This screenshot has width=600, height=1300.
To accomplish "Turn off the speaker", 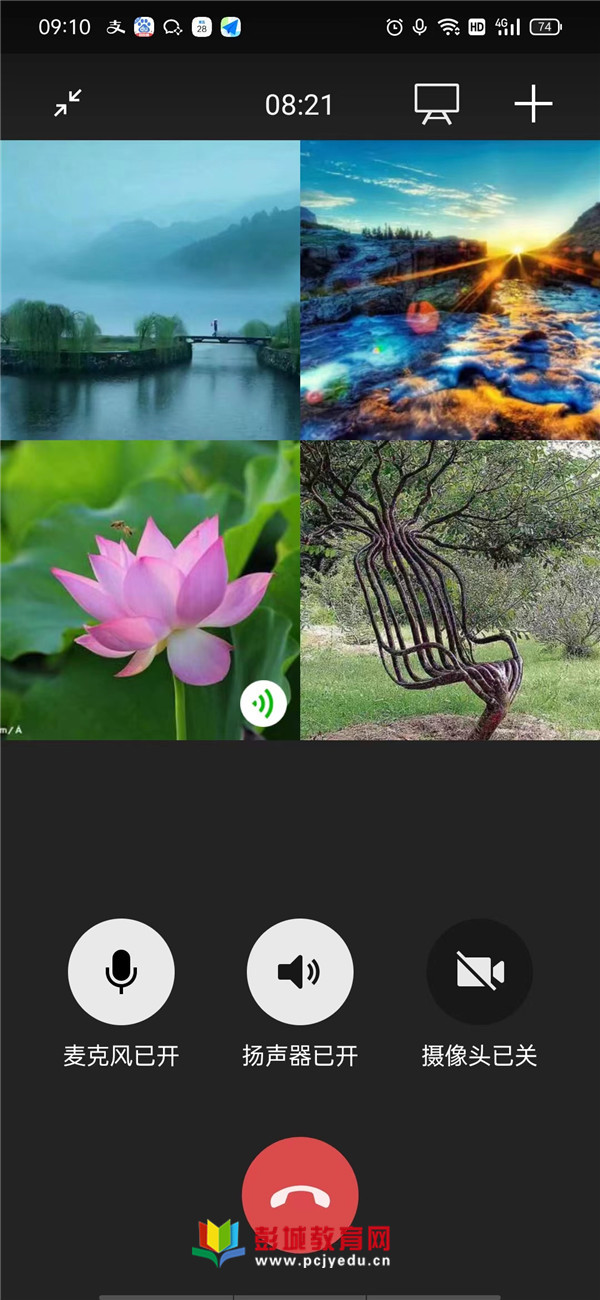I will click(x=300, y=971).
